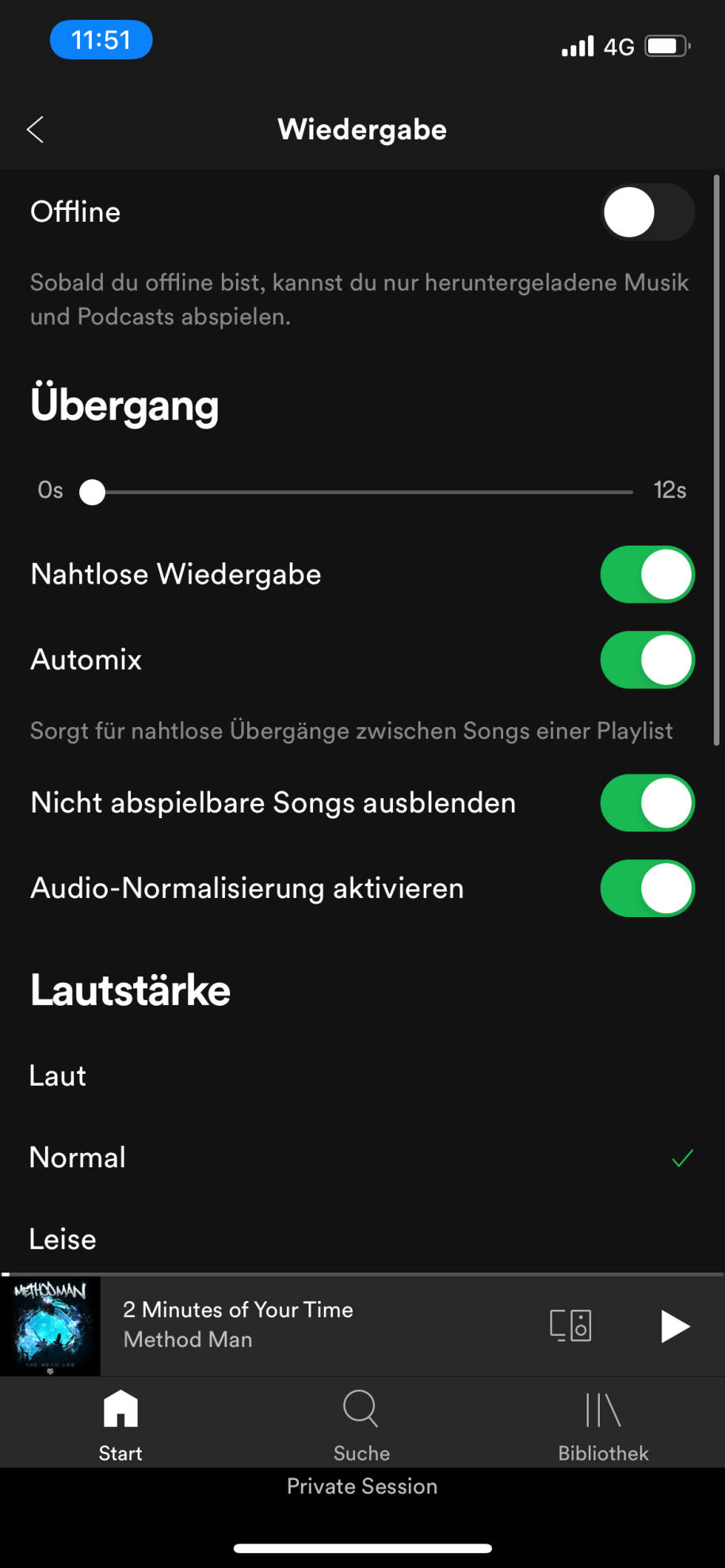
Task: Enable the Offline mode switch
Action: 647,212
